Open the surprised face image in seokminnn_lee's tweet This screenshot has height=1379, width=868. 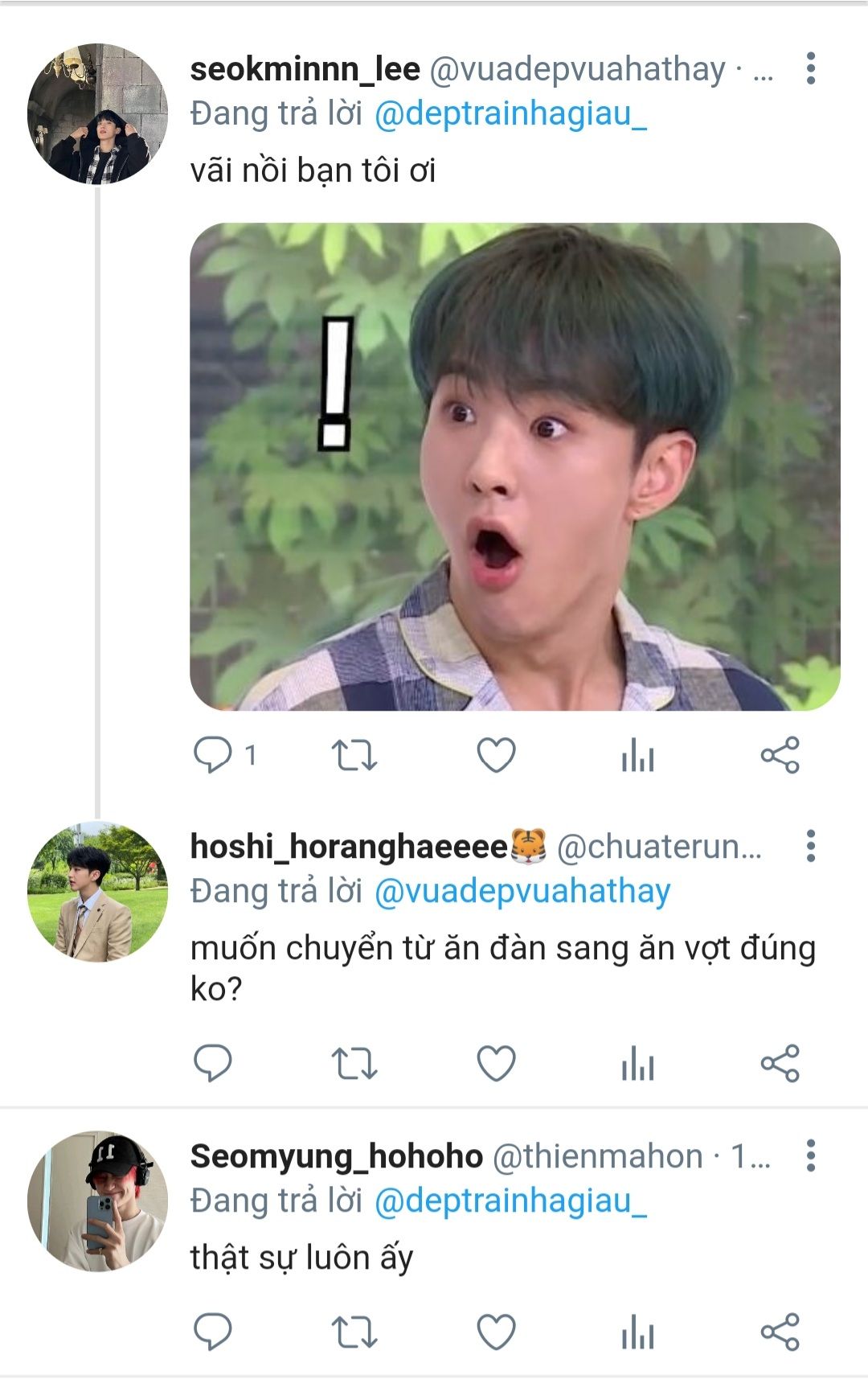coord(514,466)
